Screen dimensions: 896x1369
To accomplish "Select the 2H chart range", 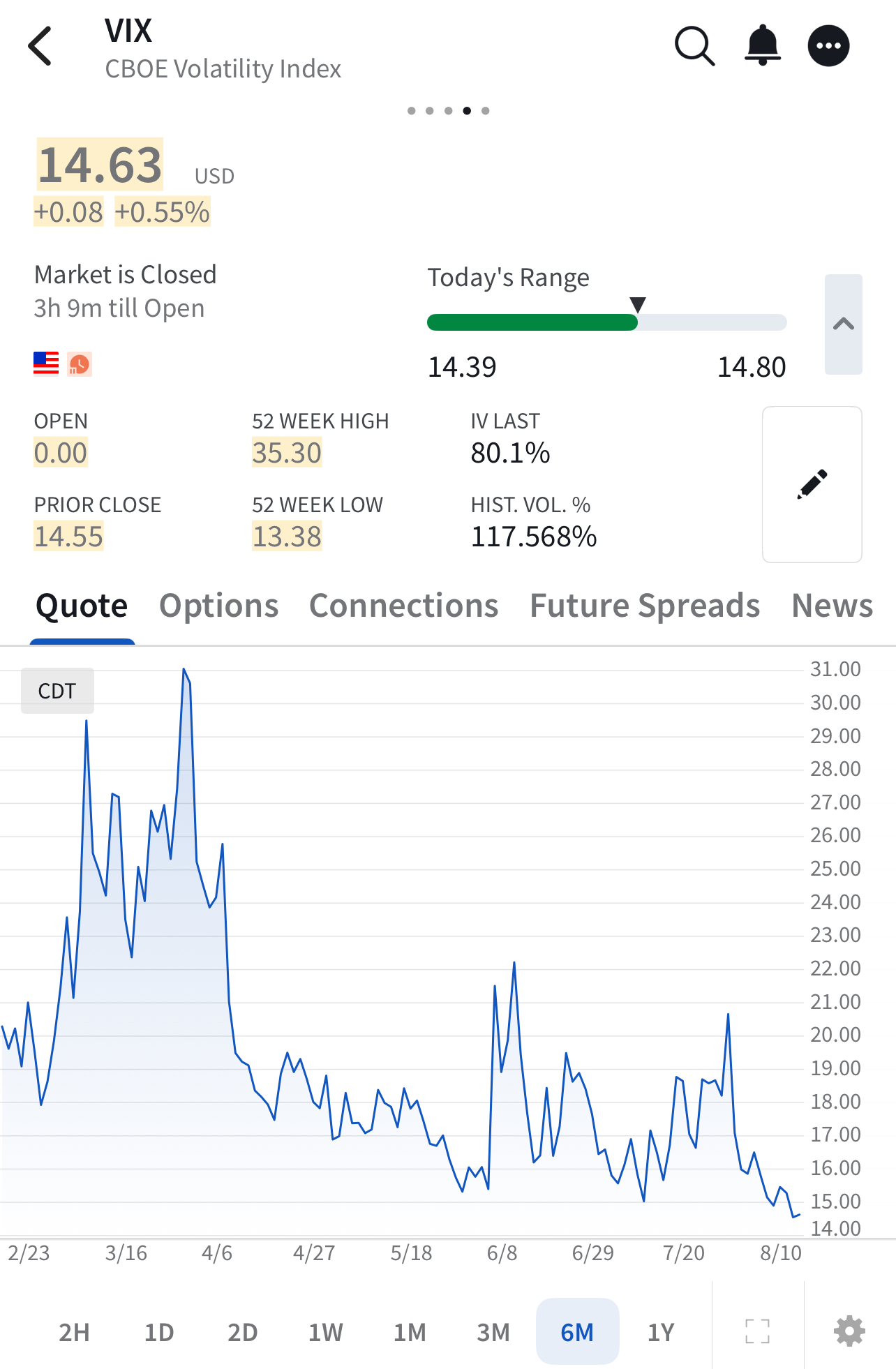I will click(x=74, y=1332).
